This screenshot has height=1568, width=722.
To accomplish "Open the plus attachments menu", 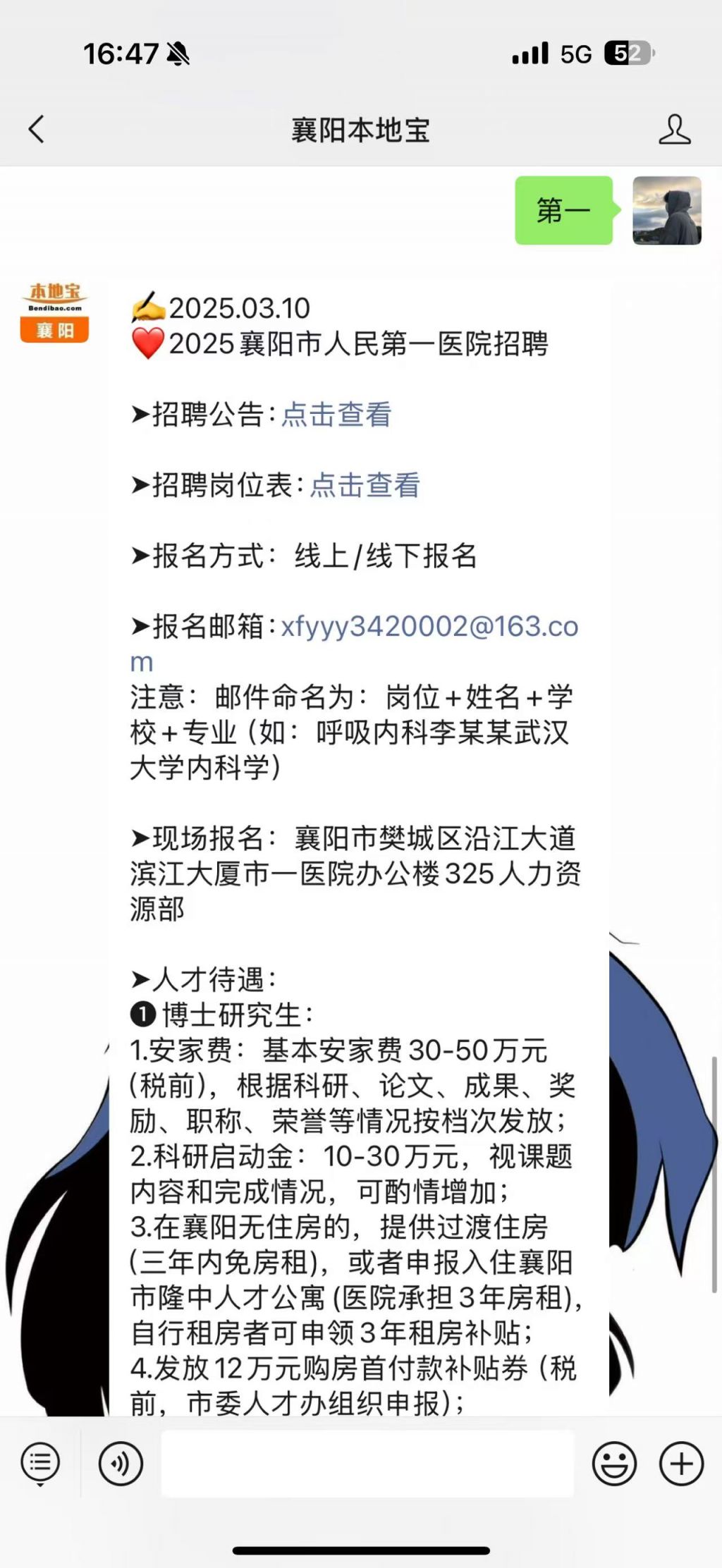I will [x=681, y=1464].
